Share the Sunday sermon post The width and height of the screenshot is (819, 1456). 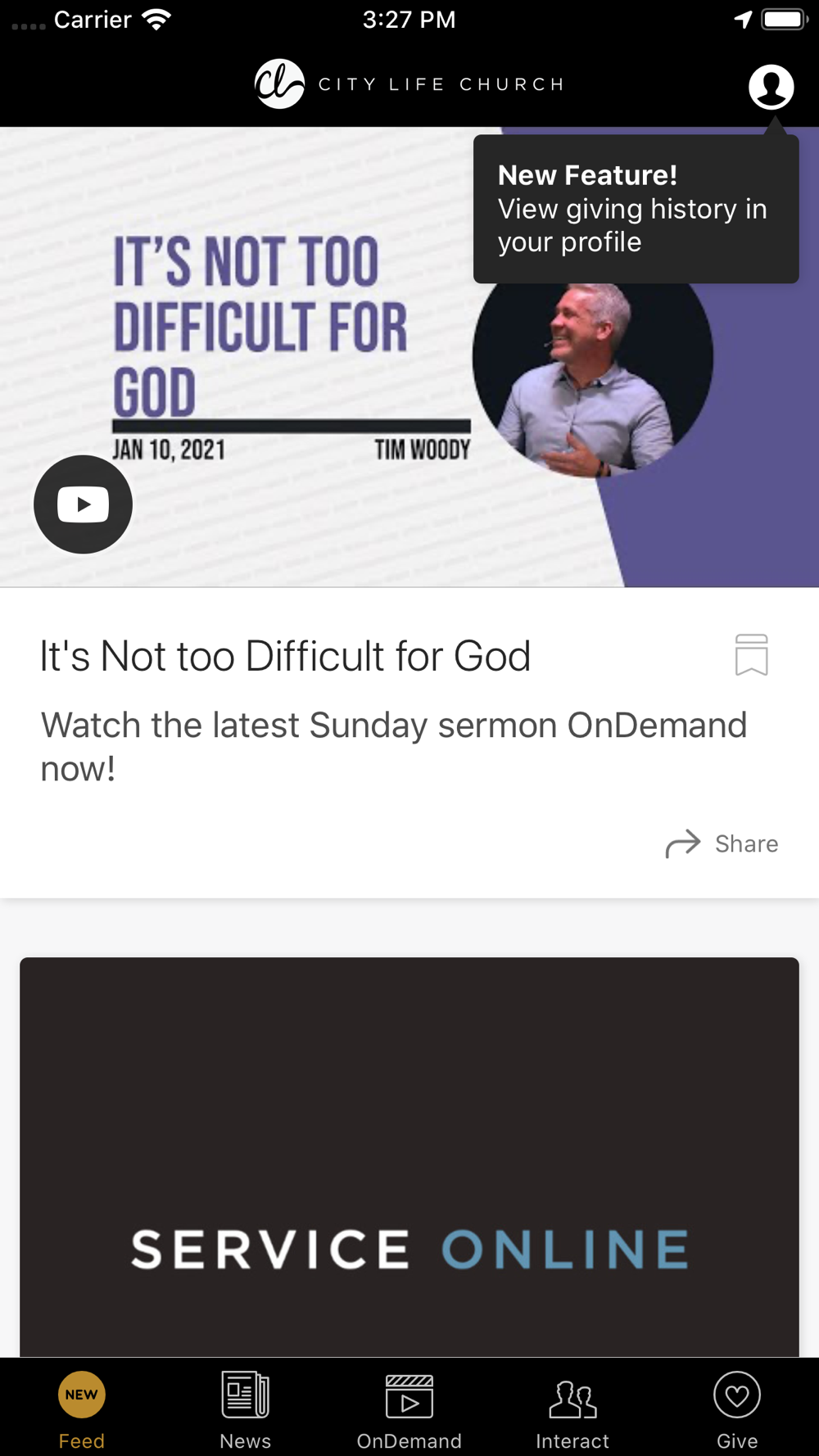[x=722, y=843]
